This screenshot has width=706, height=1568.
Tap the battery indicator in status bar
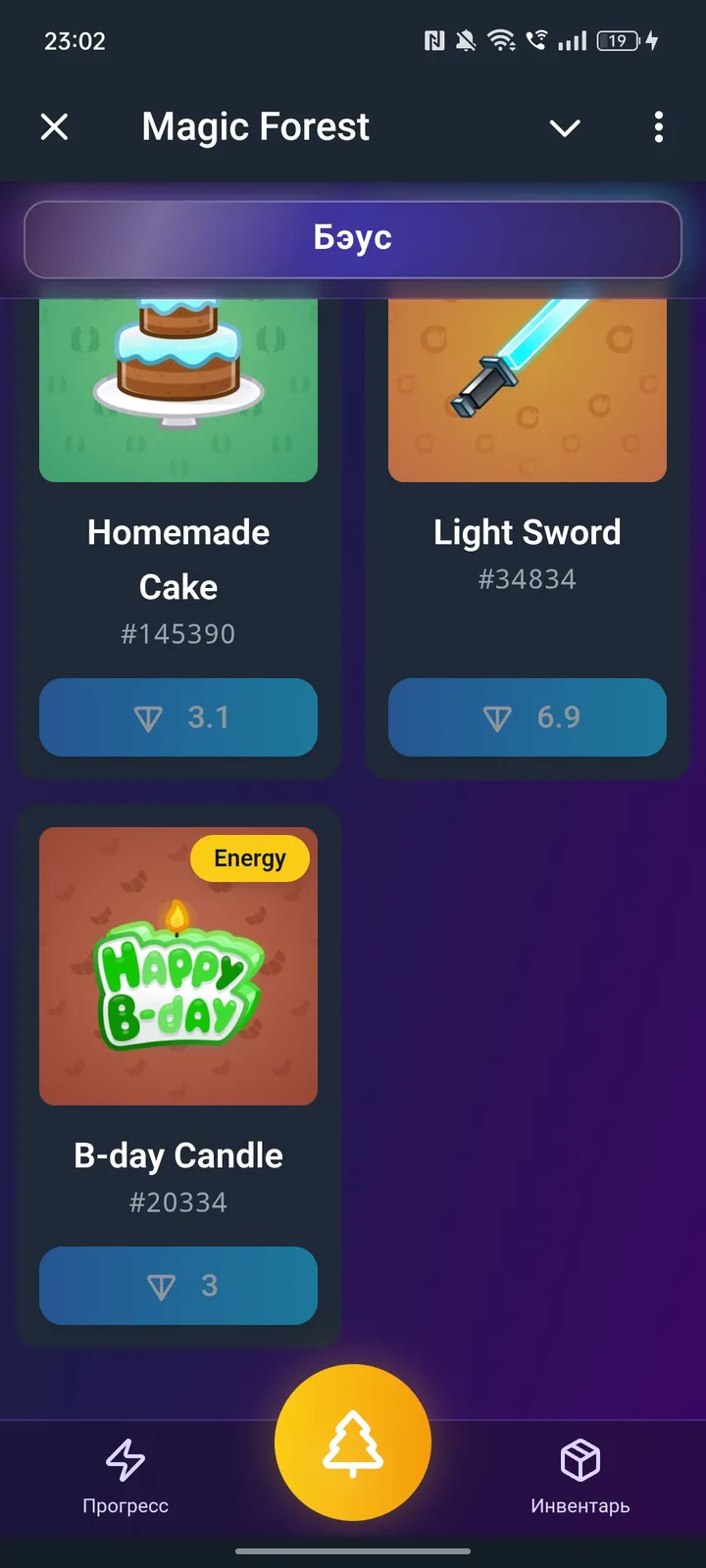point(616,40)
